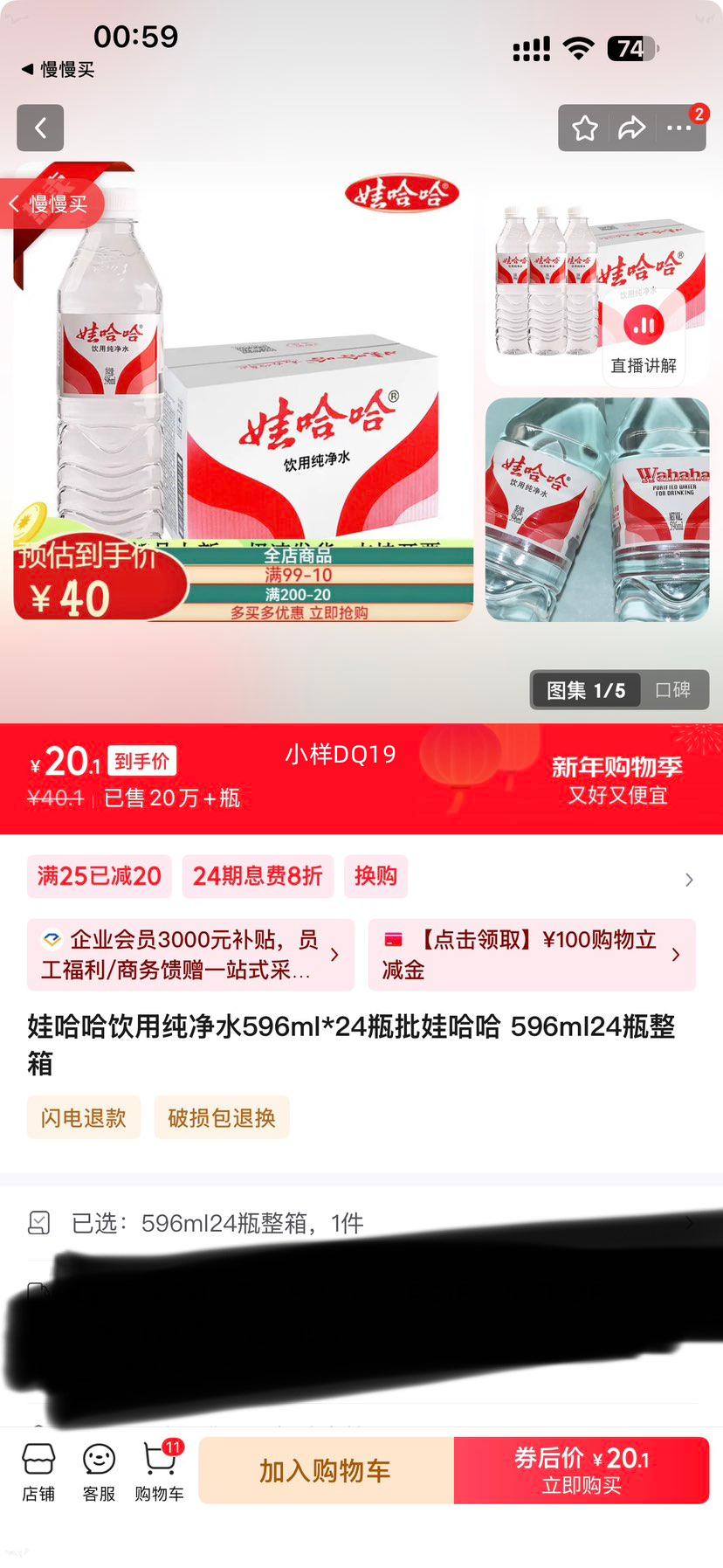Switch to the 口碑 tab
Image resolution: width=723 pixels, height=1568 pixels.
pyautogui.click(x=673, y=690)
